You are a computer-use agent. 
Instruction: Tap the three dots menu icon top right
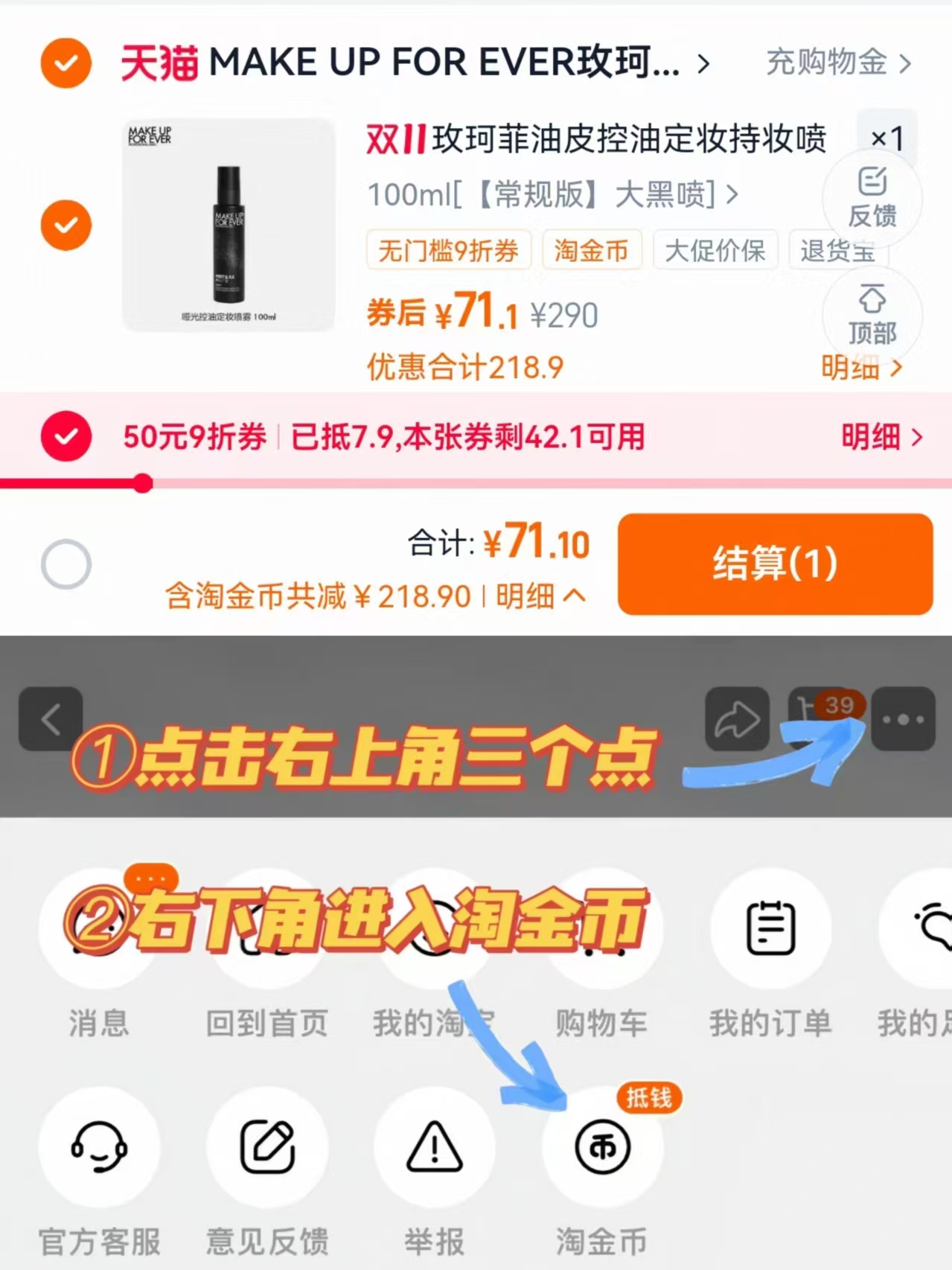tap(903, 718)
